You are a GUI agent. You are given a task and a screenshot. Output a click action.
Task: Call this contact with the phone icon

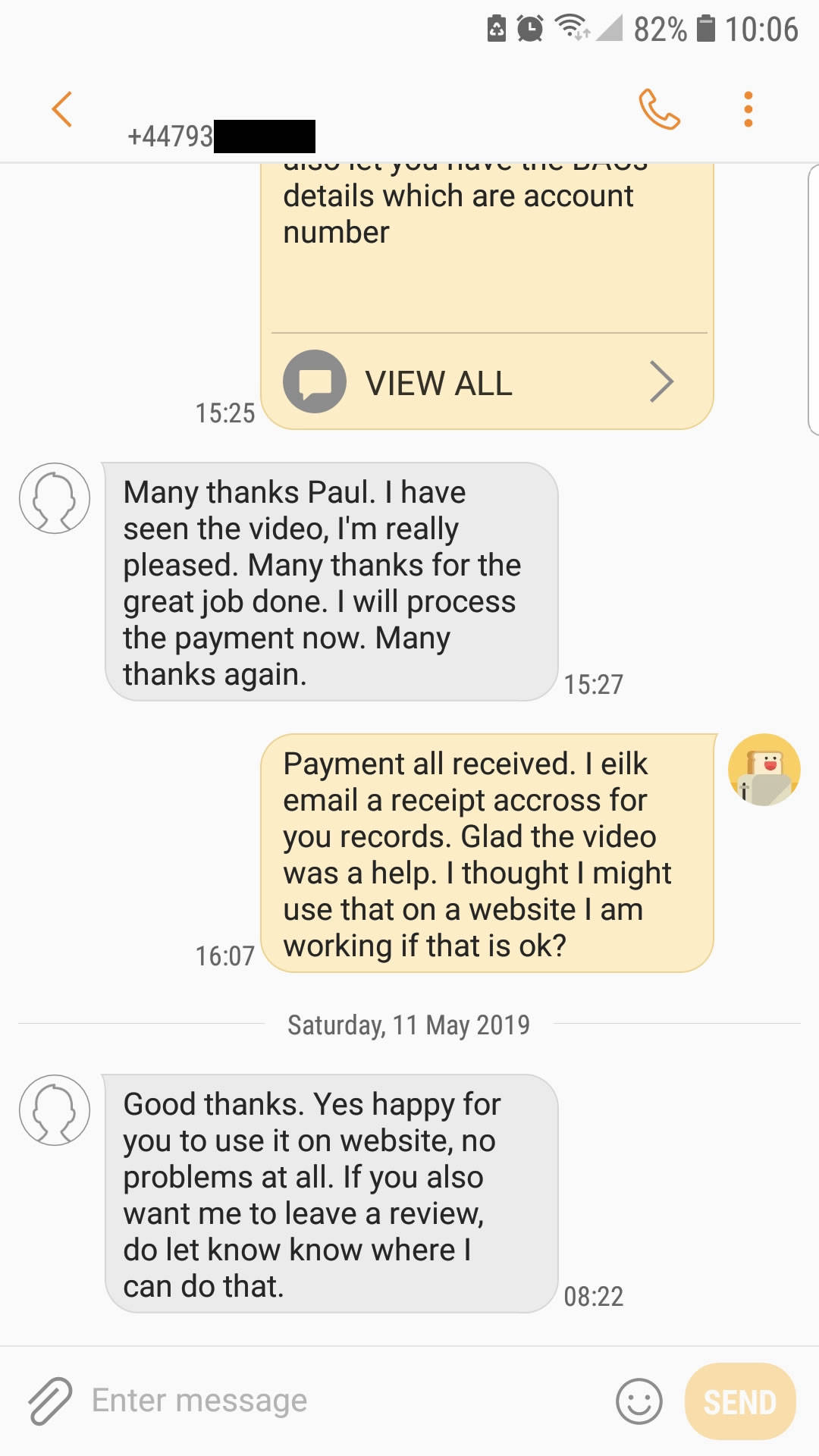(659, 110)
